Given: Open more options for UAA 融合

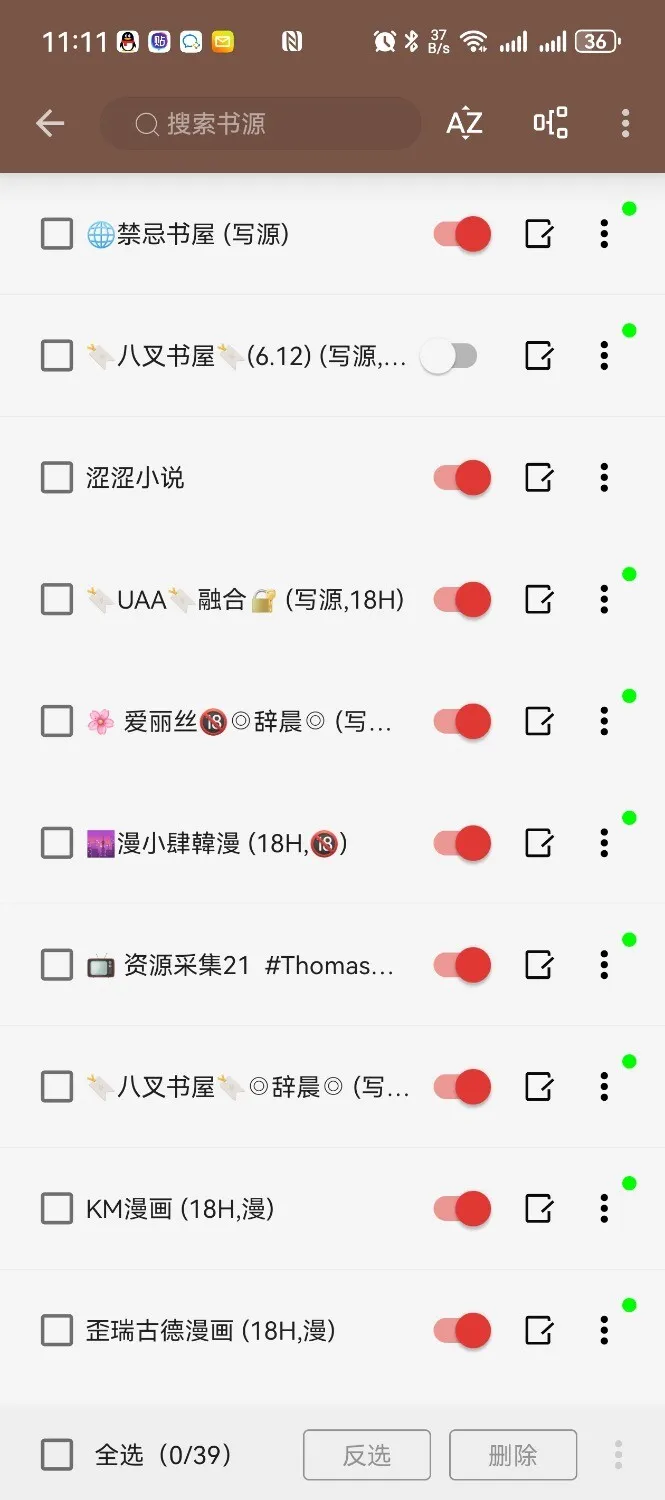Looking at the screenshot, I should 604,600.
